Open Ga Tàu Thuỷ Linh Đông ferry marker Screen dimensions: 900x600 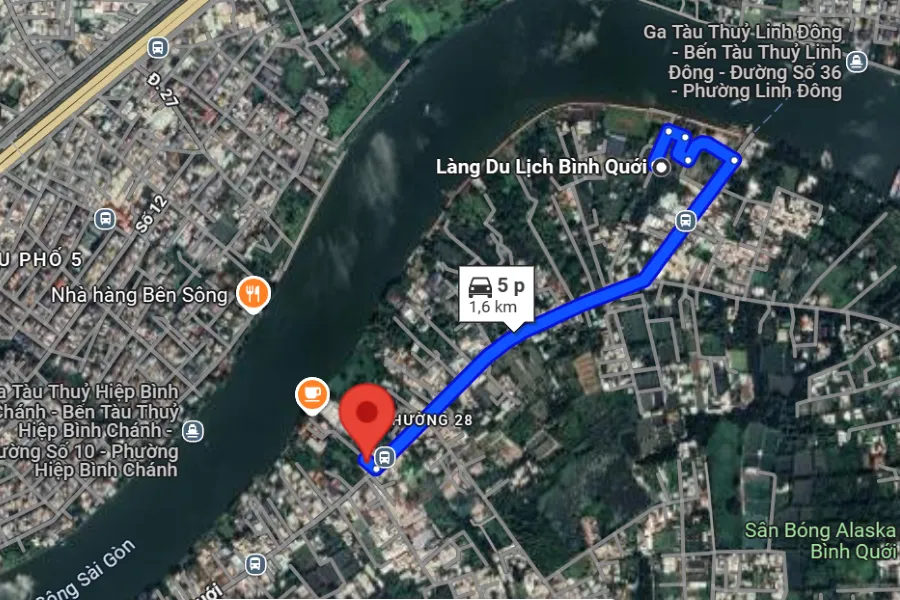[x=856, y=62]
